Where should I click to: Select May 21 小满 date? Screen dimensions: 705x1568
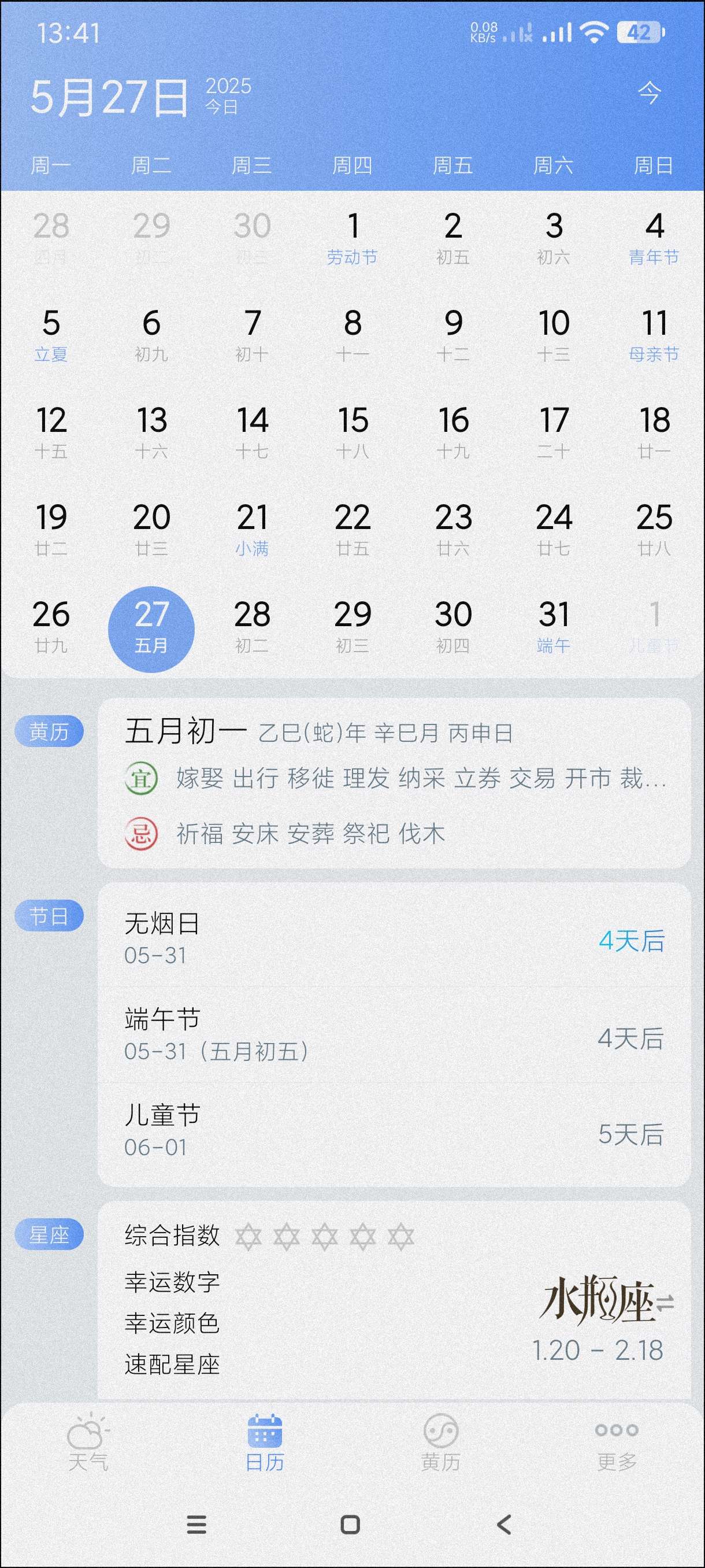pyautogui.click(x=252, y=530)
